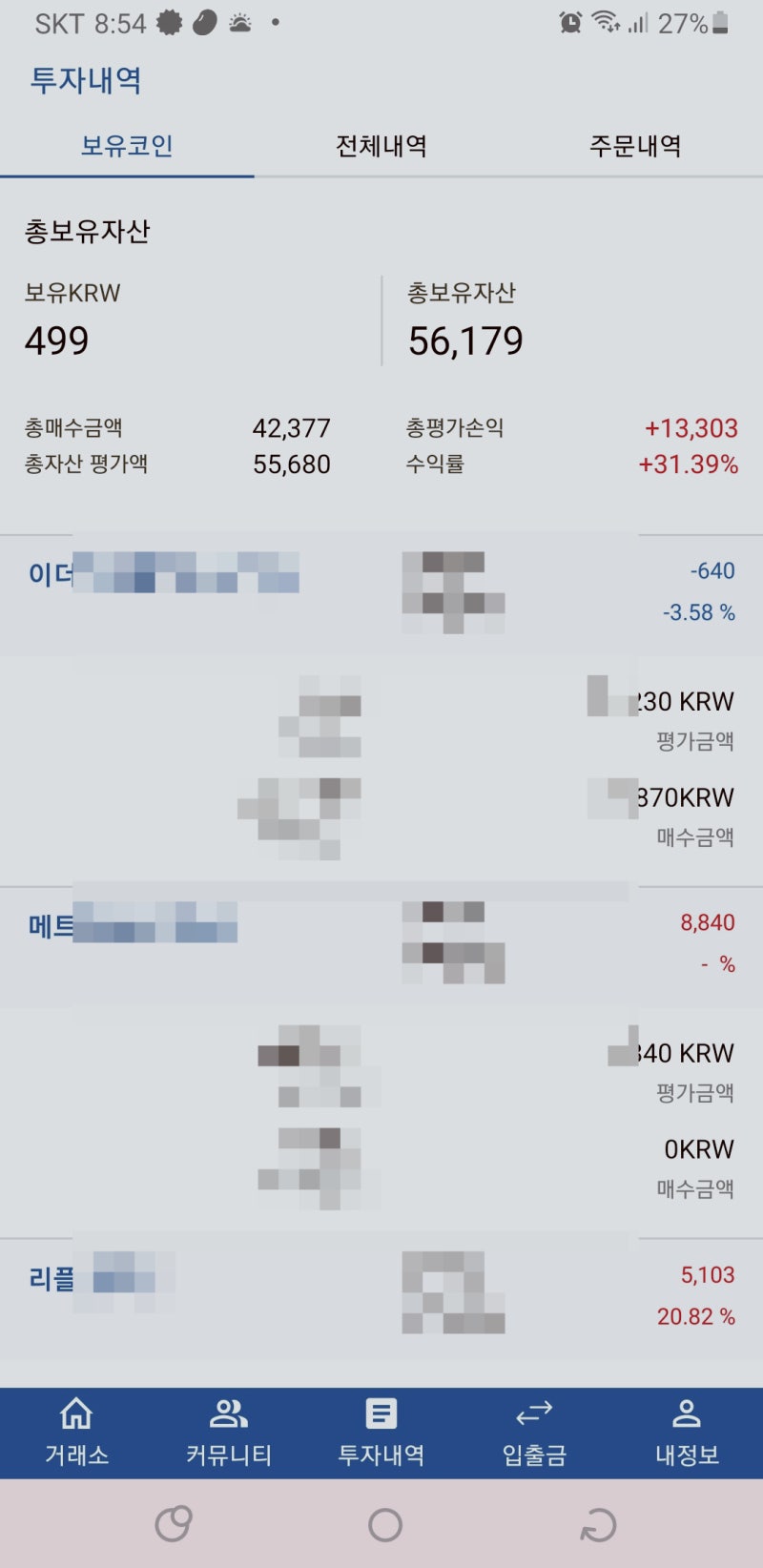This screenshot has width=763, height=1568.
Task: Tap the alarm clock icon in status bar
Action: click(569, 21)
